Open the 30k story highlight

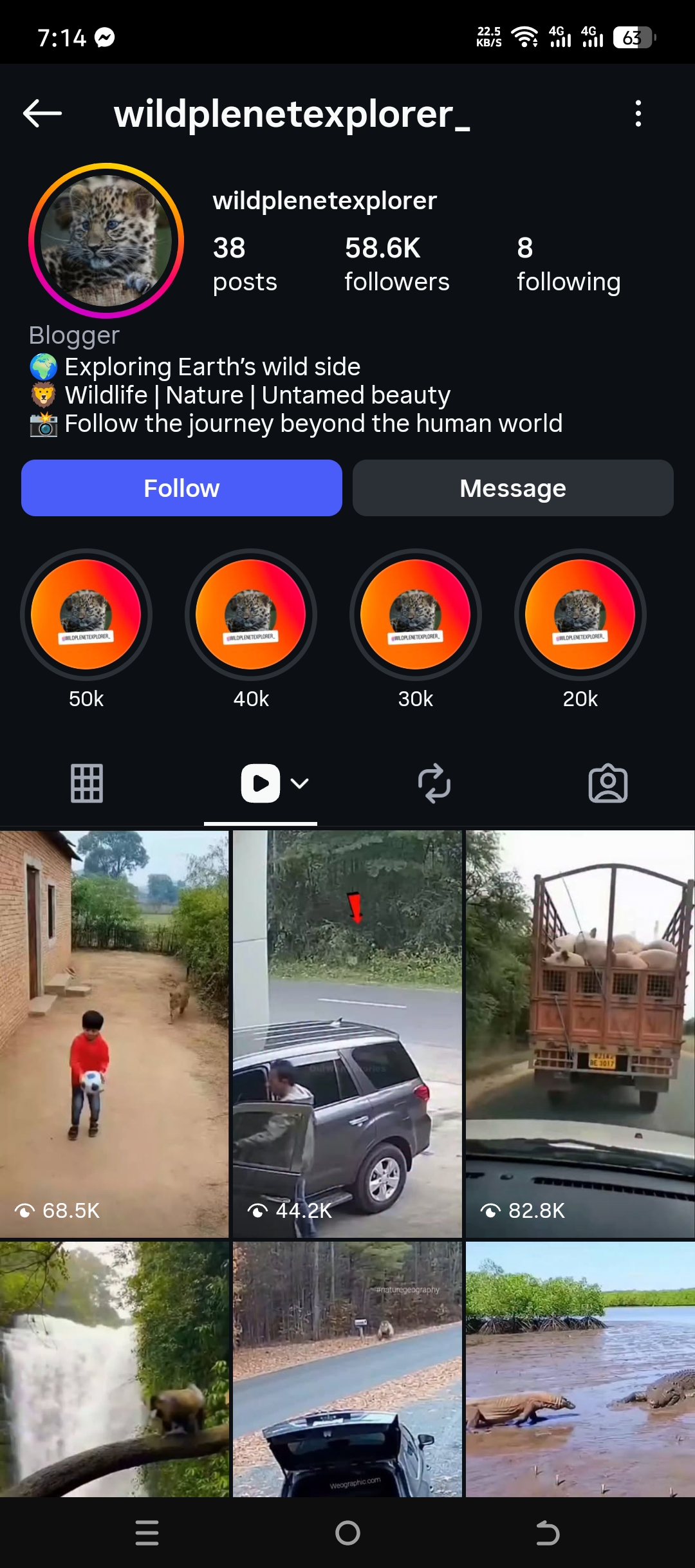(x=416, y=615)
